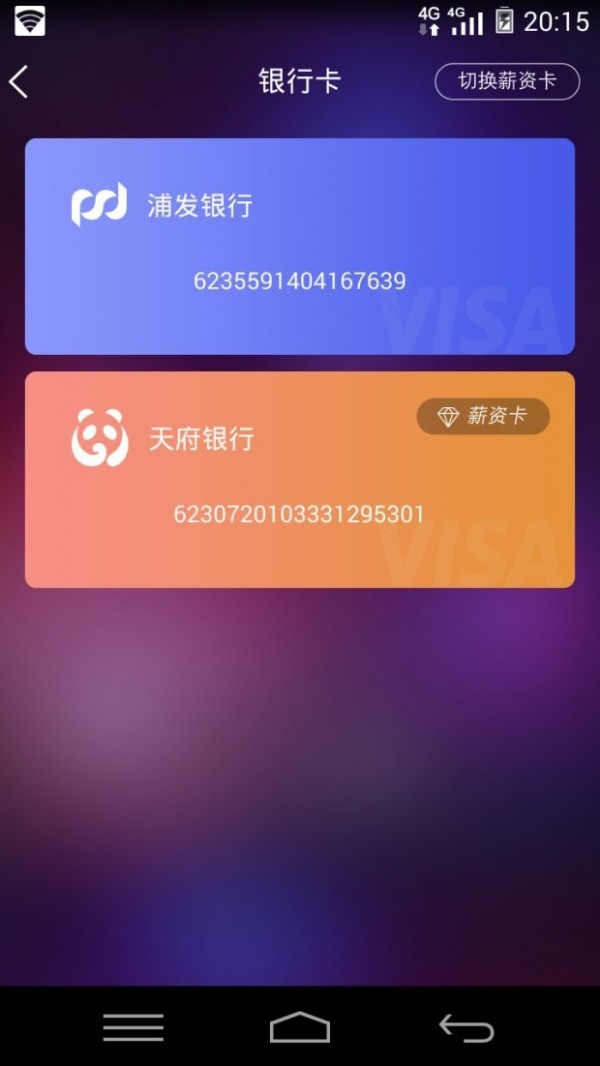Screen dimensions: 600x1066
Task: Tap the system back button
Action: coord(466,1027)
